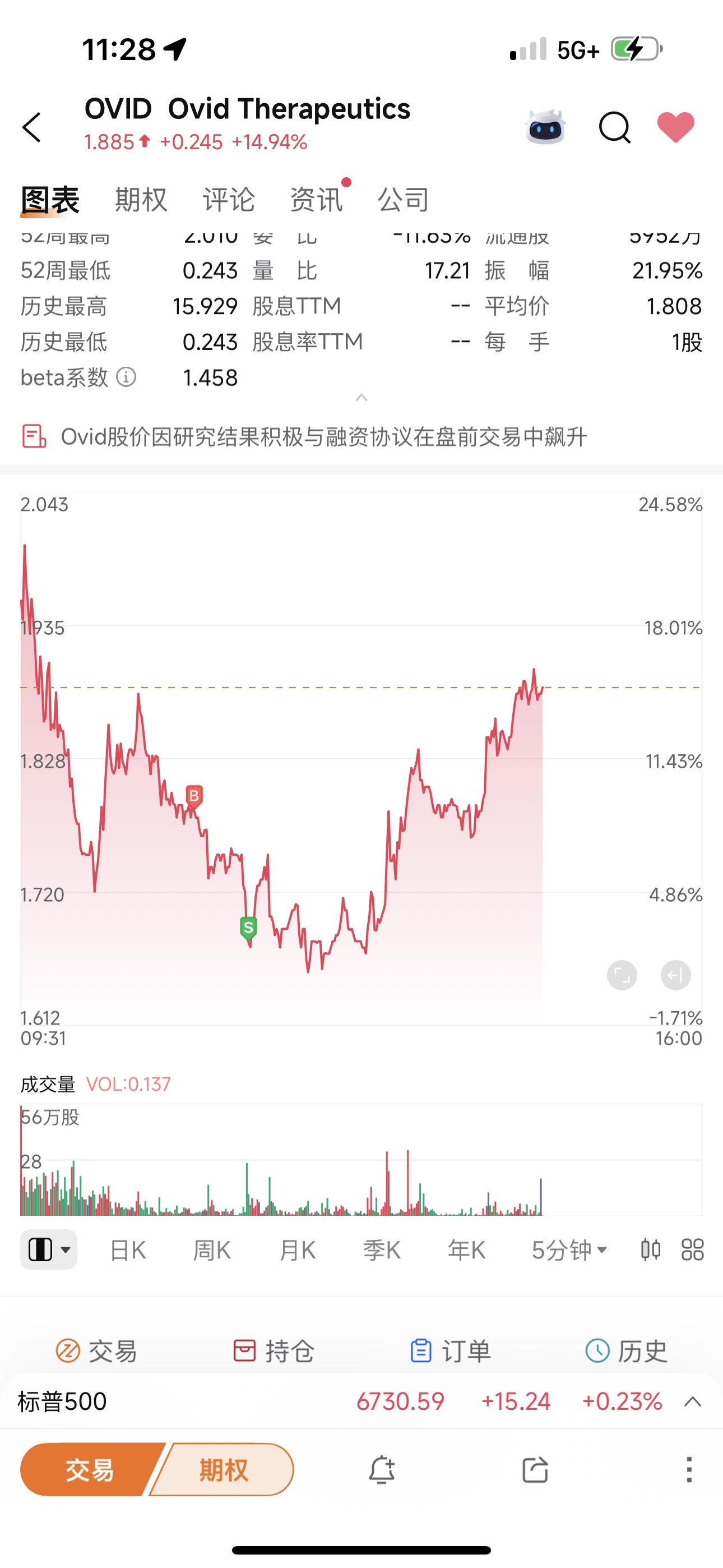Open the 5分钟 interval dropdown
The width and height of the screenshot is (723, 1568).
coord(568,1250)
